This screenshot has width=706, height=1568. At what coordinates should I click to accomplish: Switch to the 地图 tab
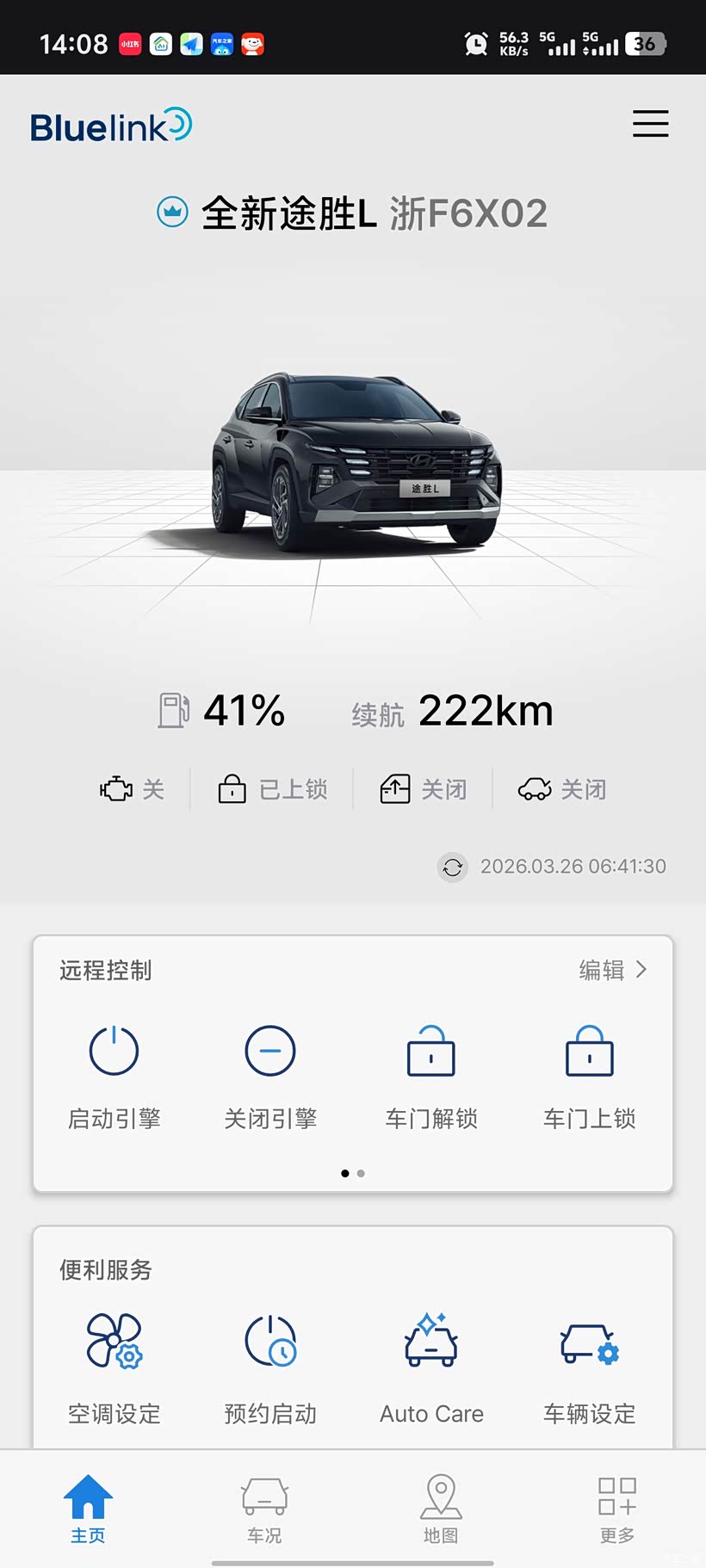[441, 1509]
